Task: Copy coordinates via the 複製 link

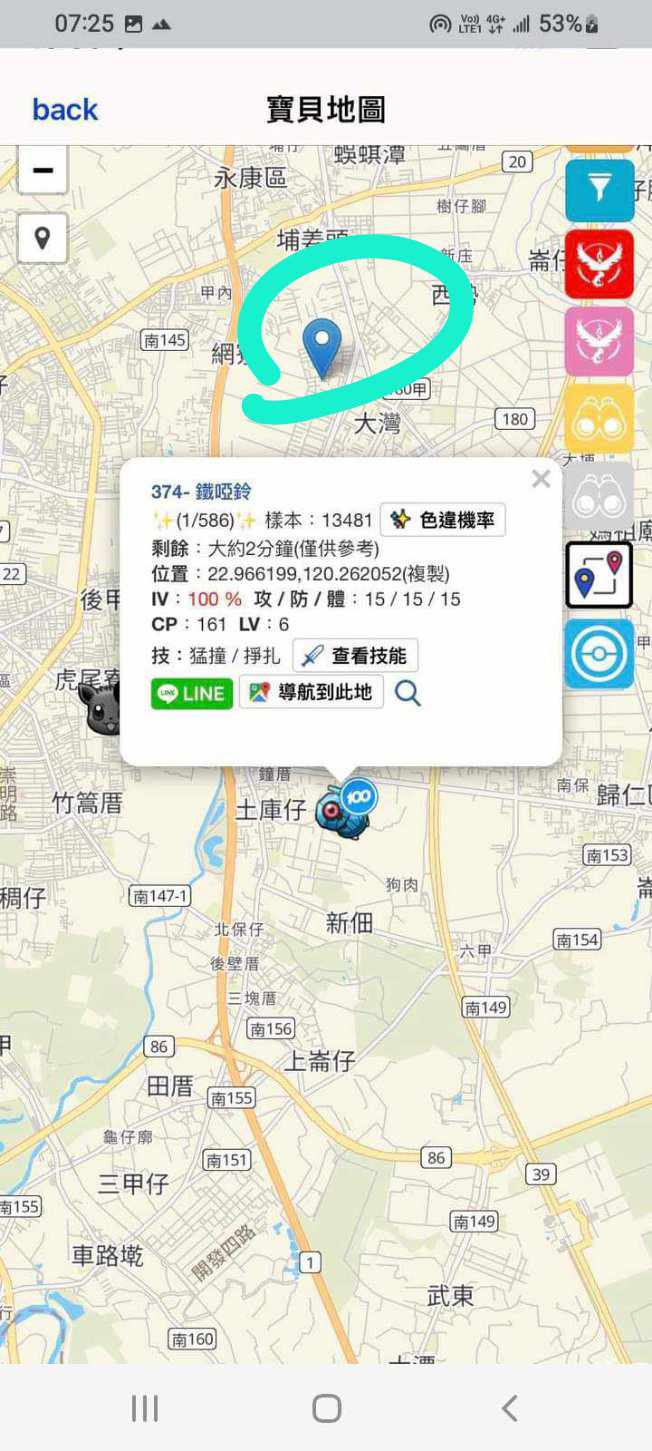Action: [429, 574]
